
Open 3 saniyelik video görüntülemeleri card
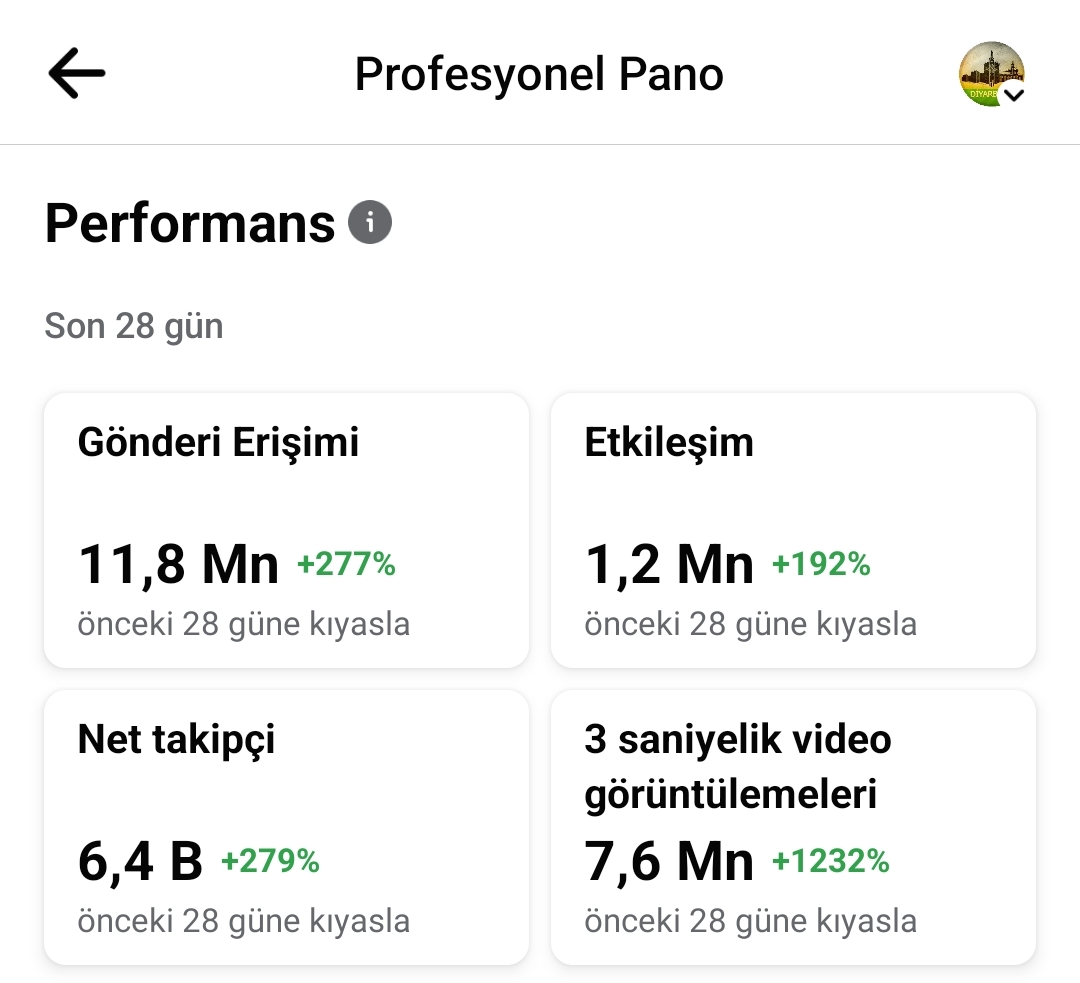tap(793, 827)
